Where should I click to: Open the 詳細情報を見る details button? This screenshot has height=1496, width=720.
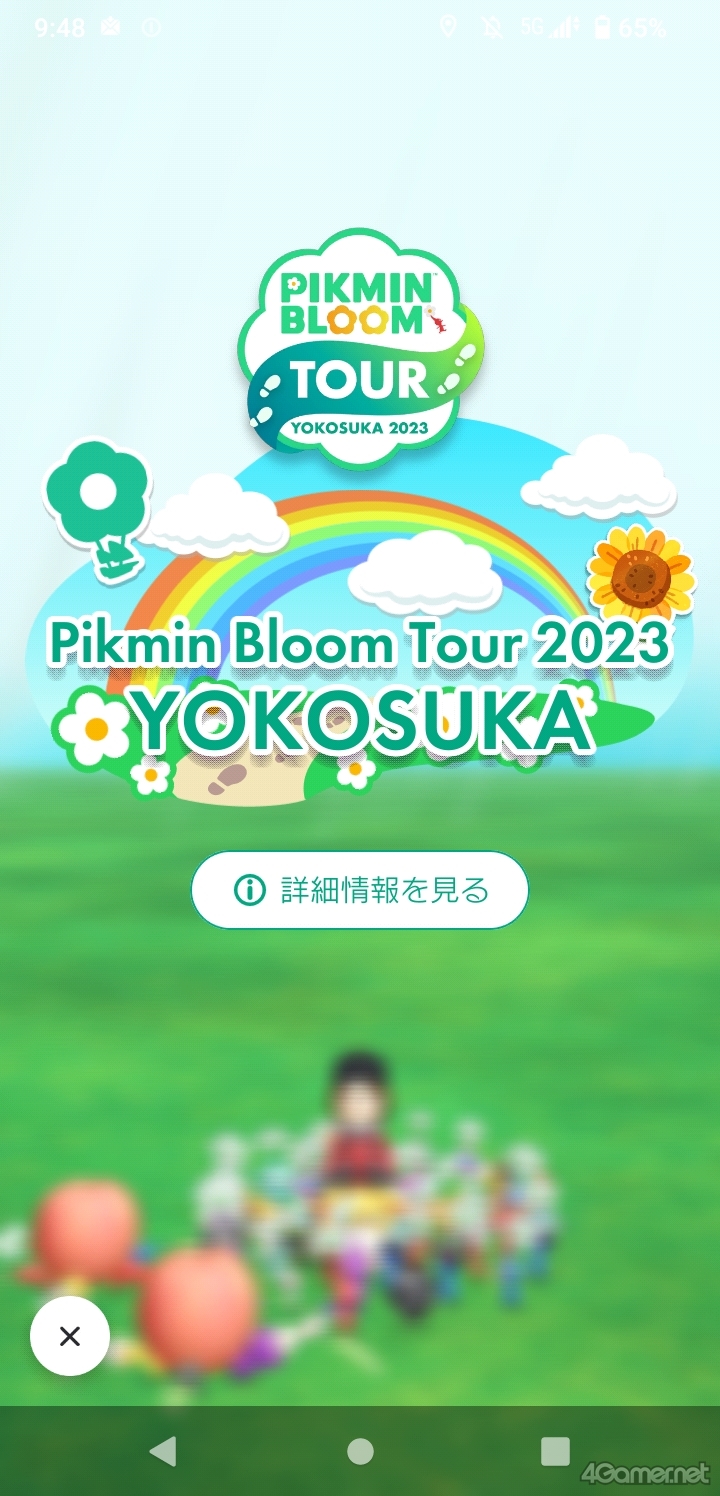359,890
